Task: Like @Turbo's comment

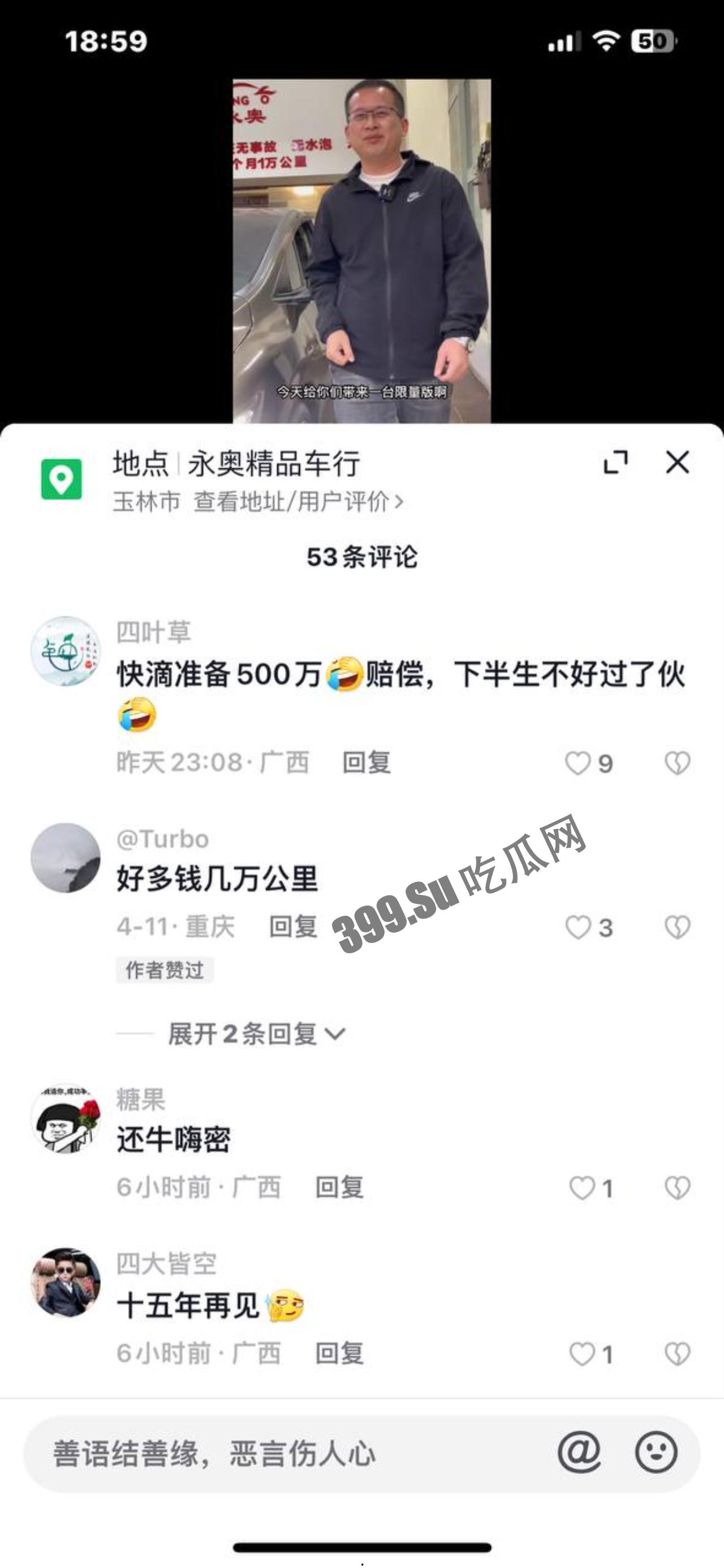Action: [578, 928]
